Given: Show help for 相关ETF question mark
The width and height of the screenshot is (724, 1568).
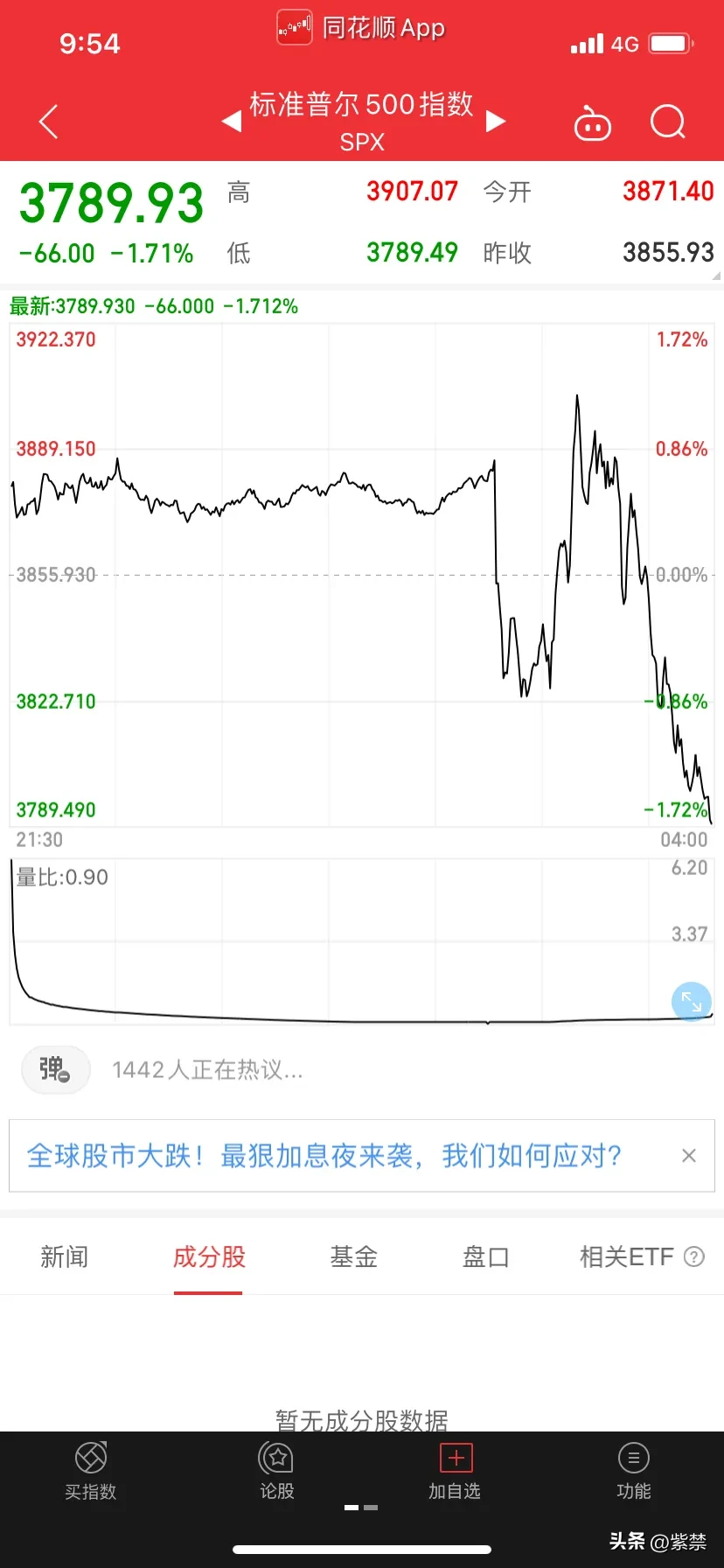Looking at the screenshot, I should coord(694,1257).
